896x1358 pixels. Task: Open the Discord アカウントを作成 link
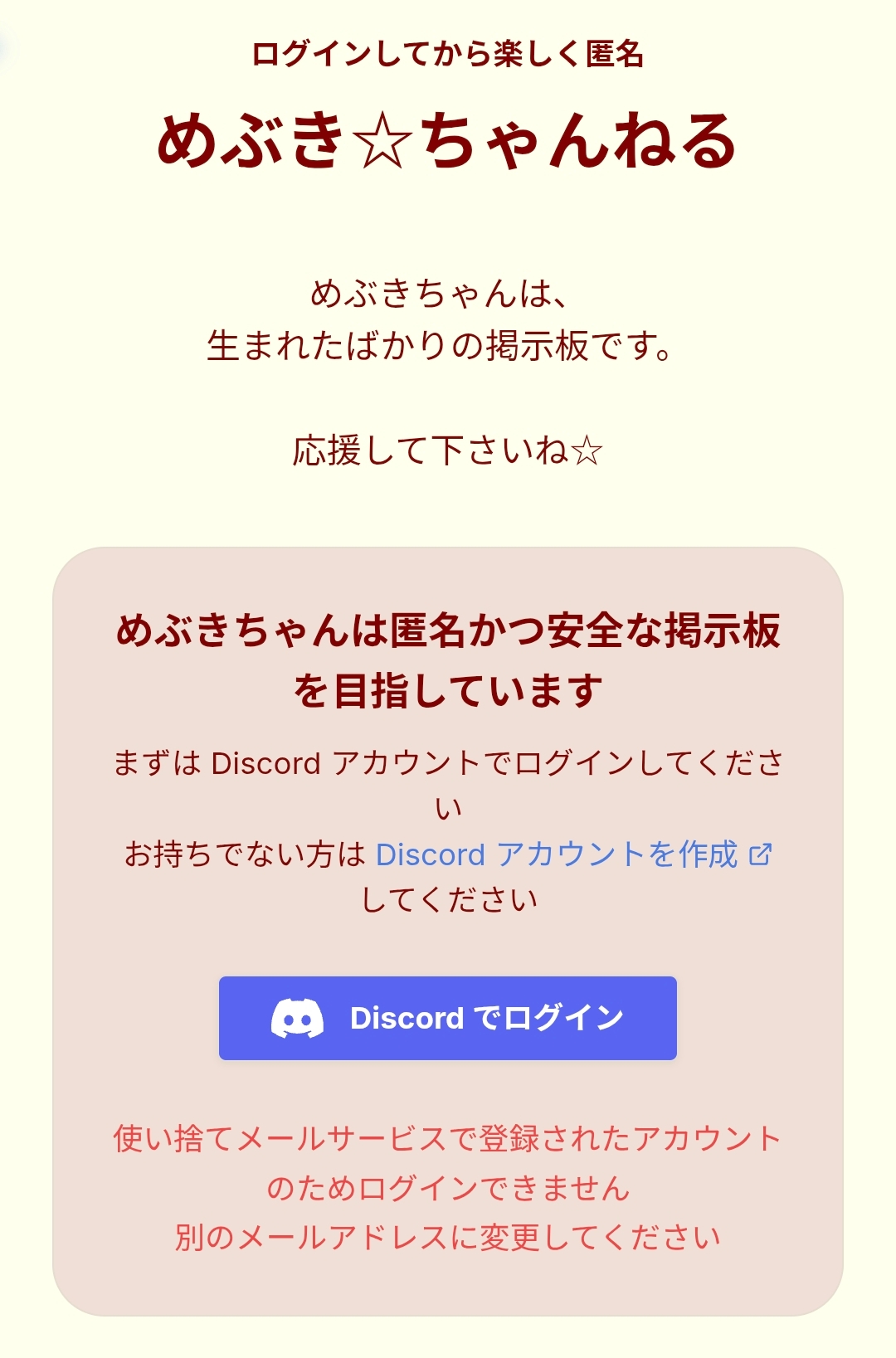572,854
